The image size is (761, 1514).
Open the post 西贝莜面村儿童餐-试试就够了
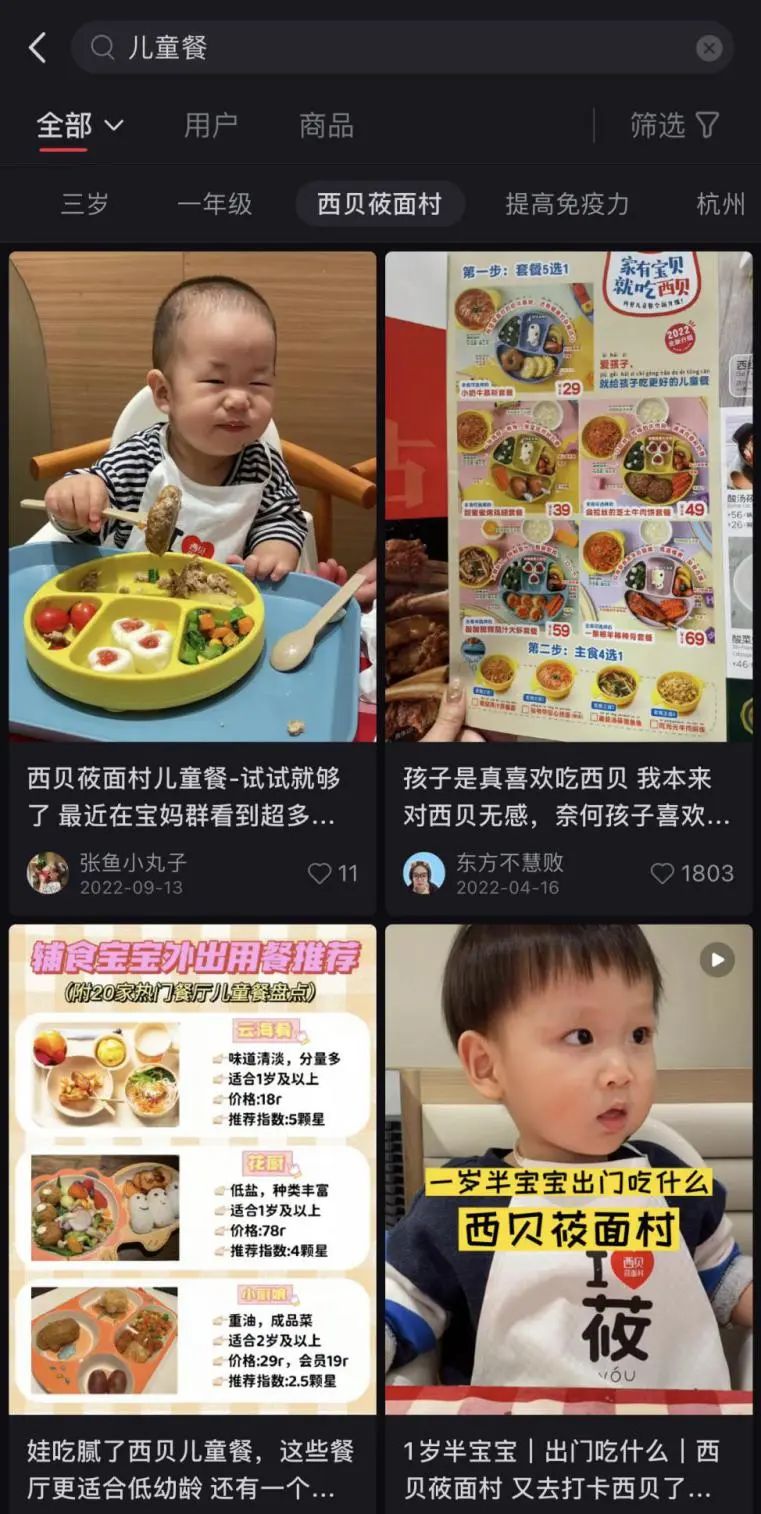(x=192, y=496)
